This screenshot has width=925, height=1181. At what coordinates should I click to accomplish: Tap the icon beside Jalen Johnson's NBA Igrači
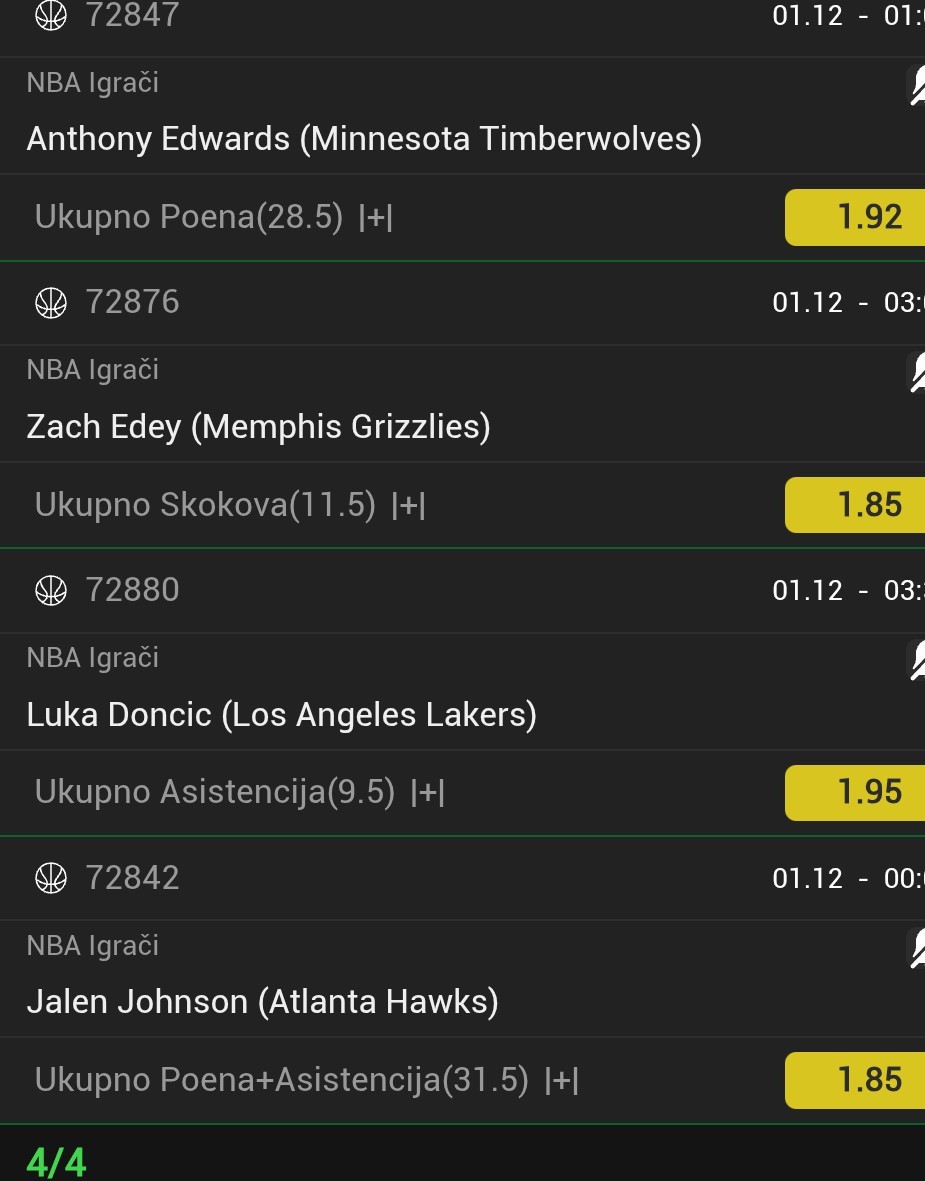915,948
